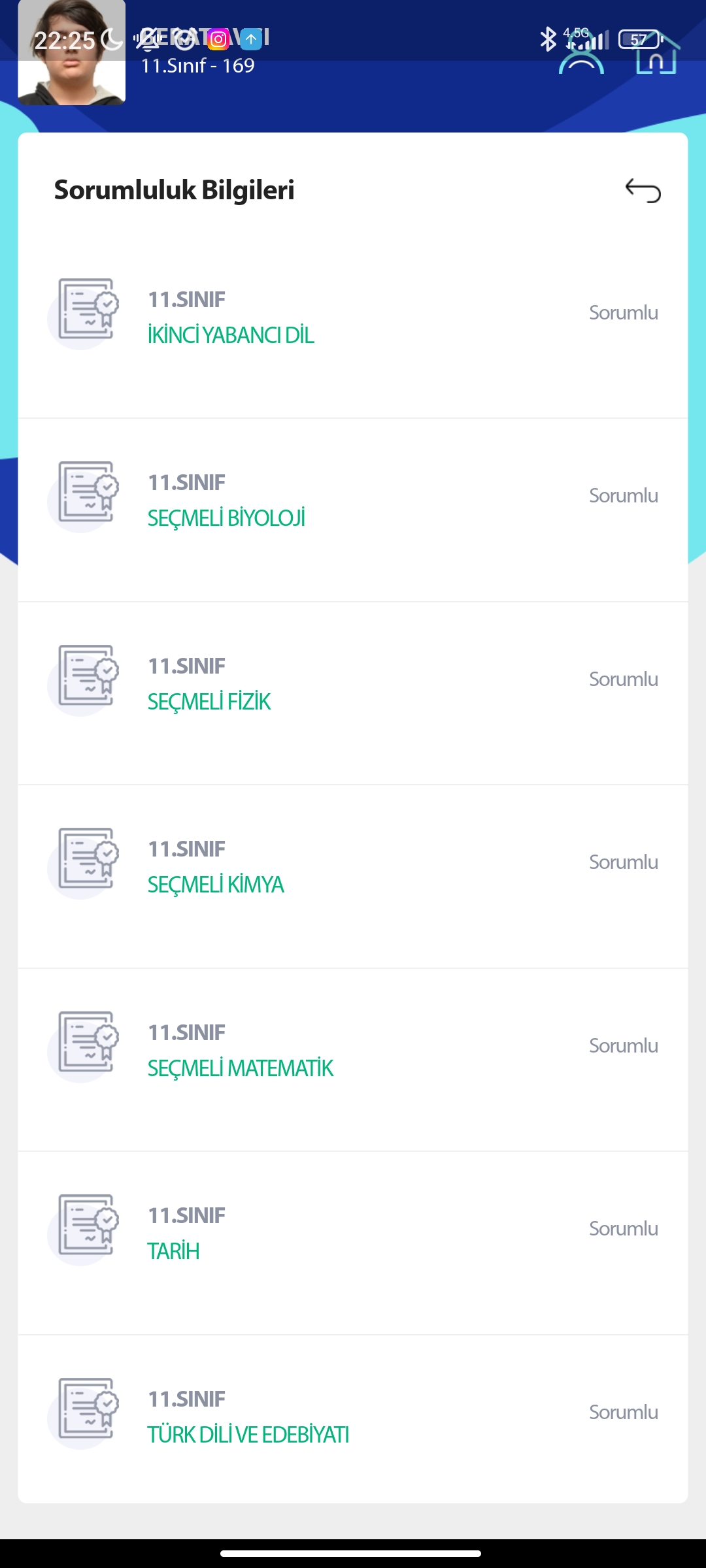The width and height of the screenshot is (706, 1568).
Task: View TÜRK DİLİ VE EDEBİYATI row
Action: [x=353, y=1417]
